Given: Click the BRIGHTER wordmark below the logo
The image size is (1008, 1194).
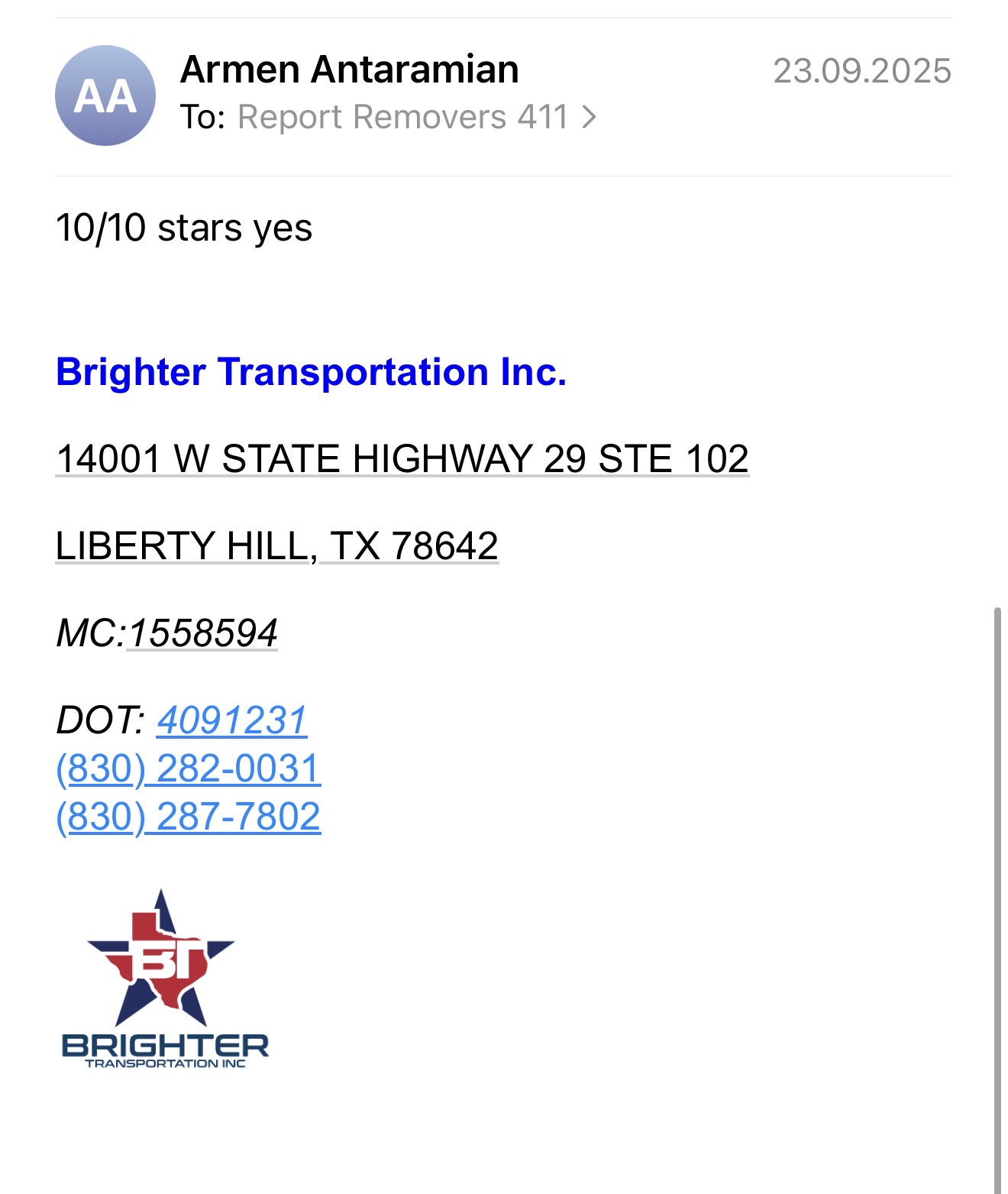Looking at the screenshot, I should (165, 1044).
